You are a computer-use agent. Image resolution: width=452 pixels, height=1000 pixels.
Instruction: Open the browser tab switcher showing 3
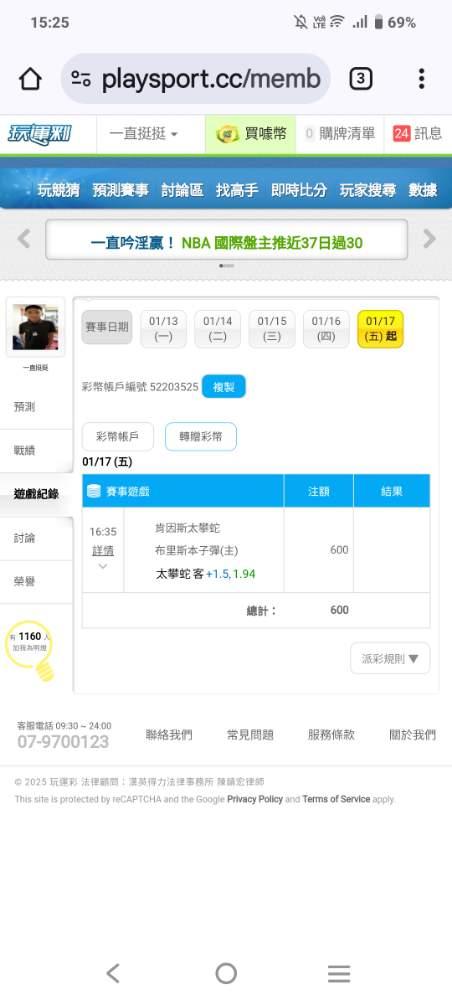[360, 79]
